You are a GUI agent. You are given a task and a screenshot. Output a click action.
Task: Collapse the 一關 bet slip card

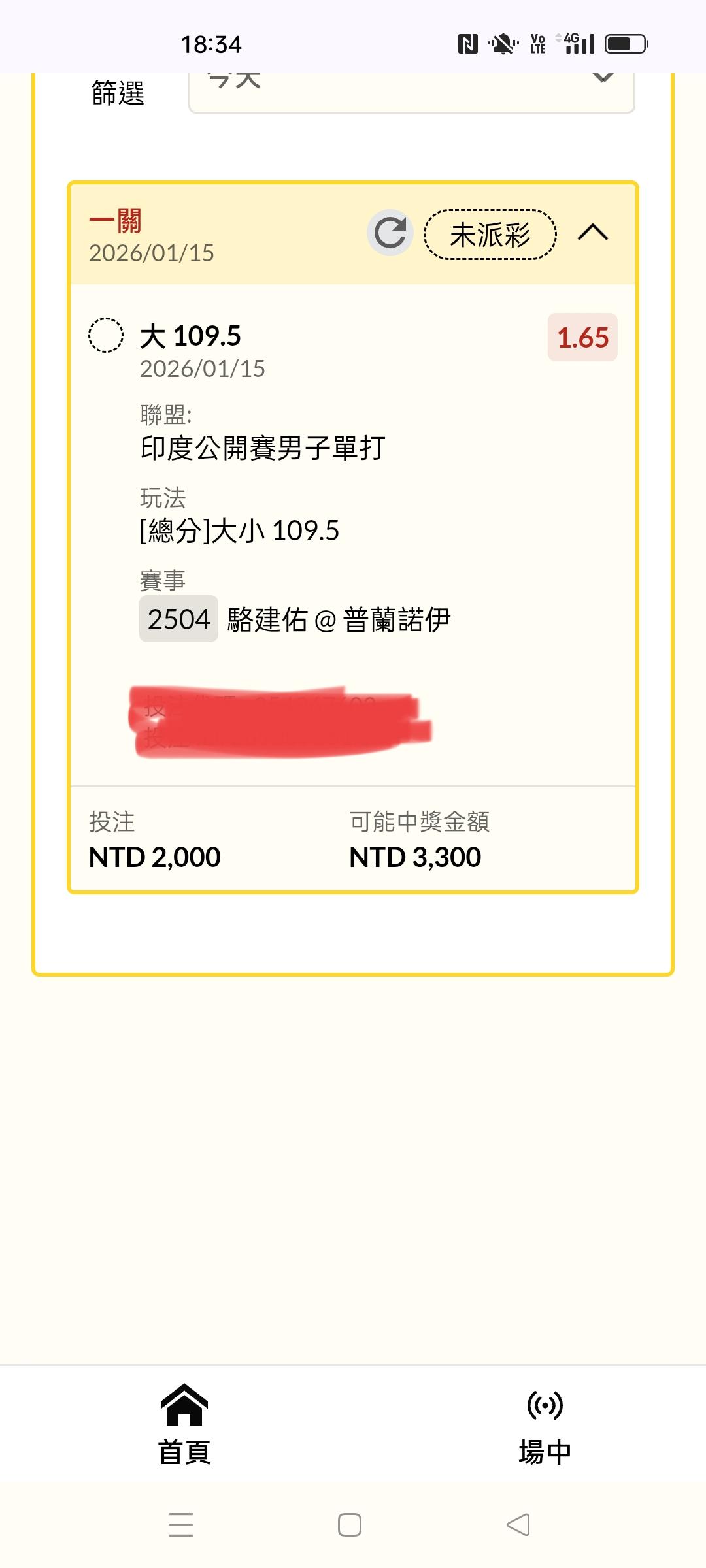click(593, 233)
